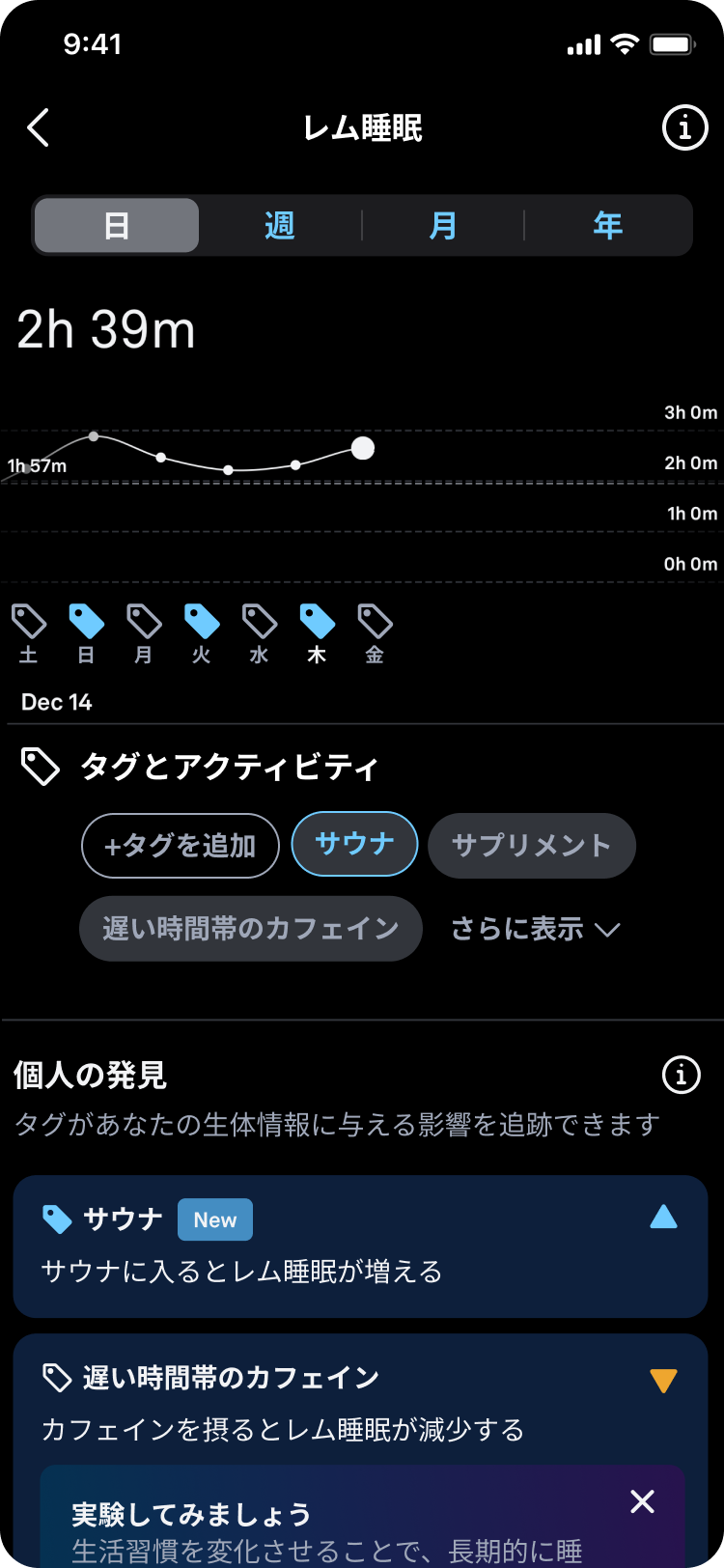
Task: Select the サプリメント tag chip
Action: tap(532, 846)
